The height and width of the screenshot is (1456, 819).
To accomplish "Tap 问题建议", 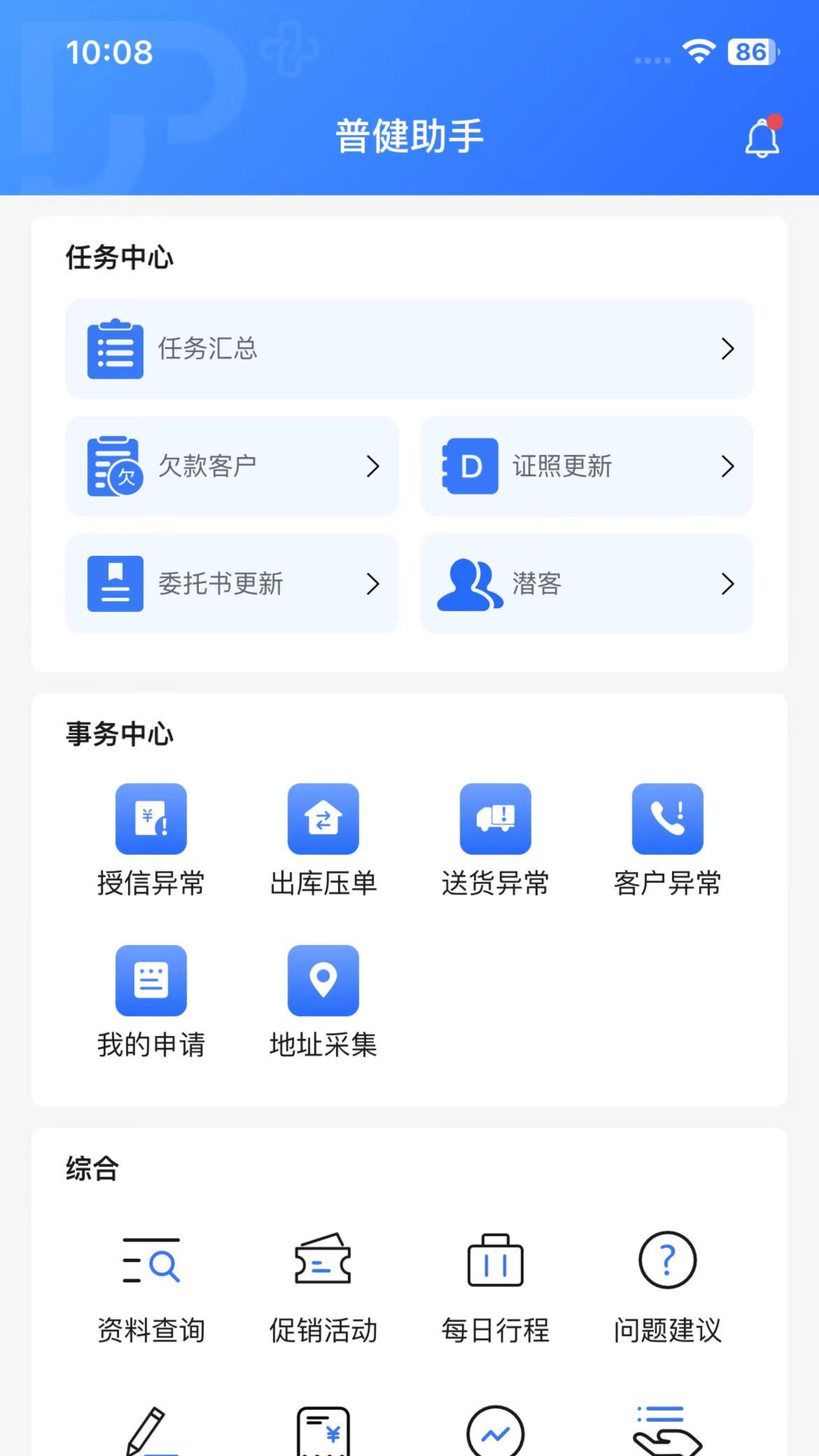I will tap(667, 1262).
